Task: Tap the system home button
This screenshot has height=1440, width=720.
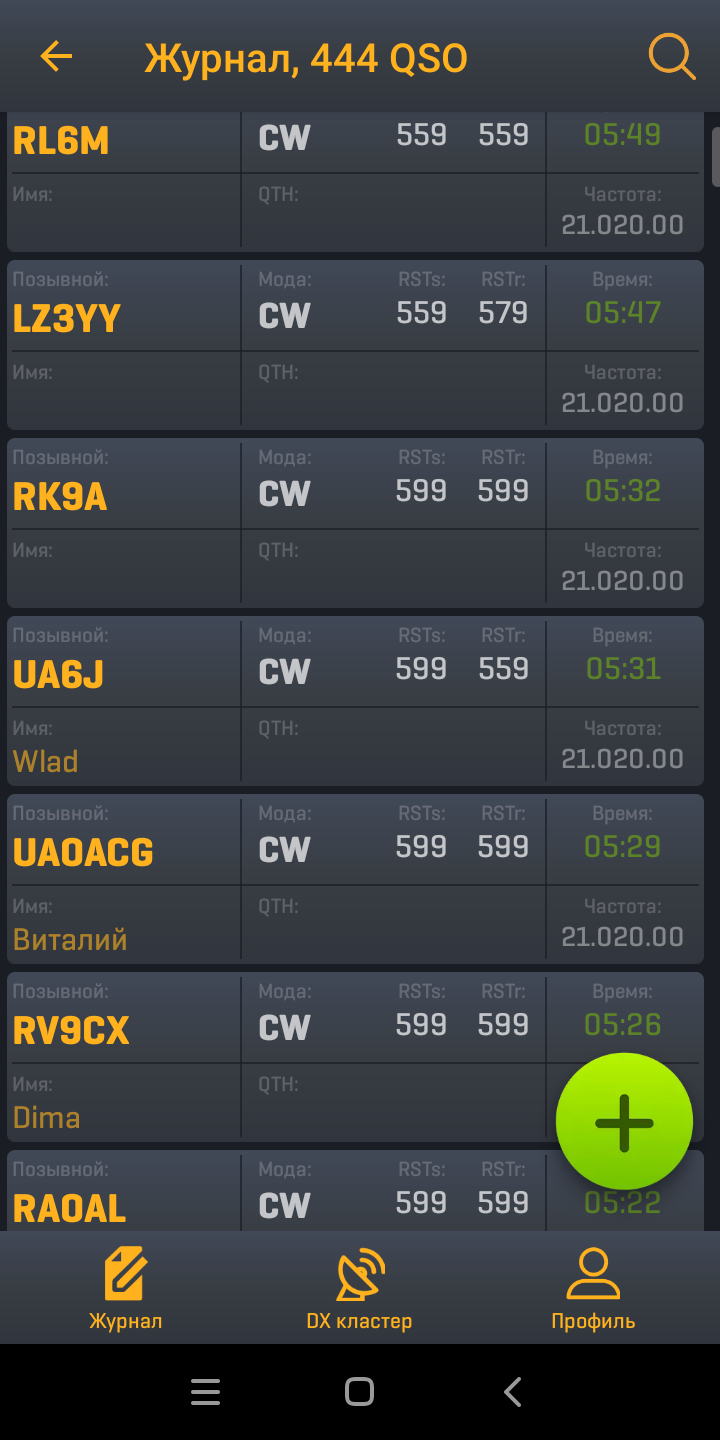Action: (359, 1392)
